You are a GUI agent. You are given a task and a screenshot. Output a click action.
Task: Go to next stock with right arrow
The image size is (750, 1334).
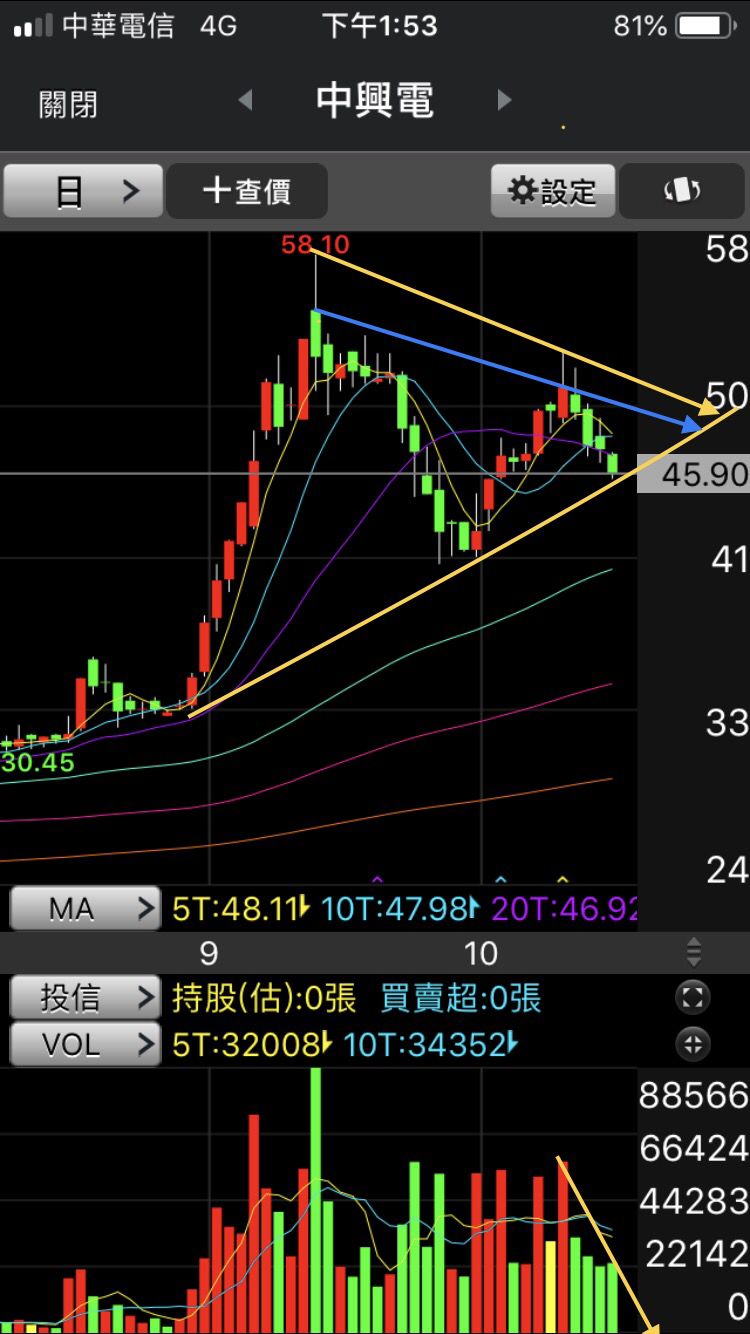504,100
